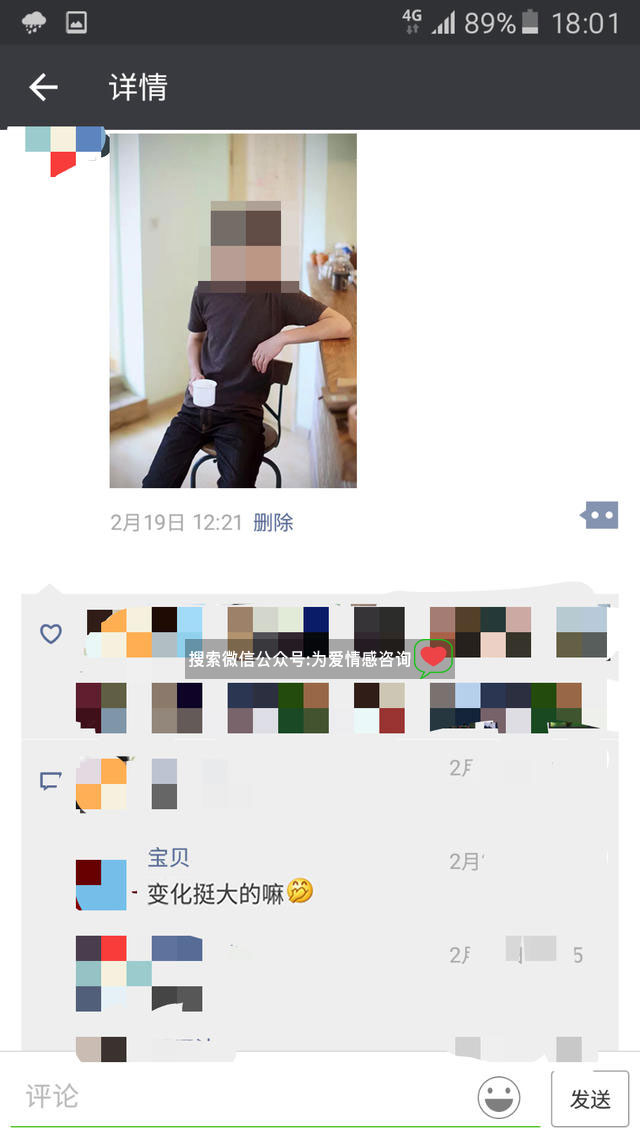Open the like and comment popup button
The height and width of the screenshot is (1138, 640).
(600, 516)
